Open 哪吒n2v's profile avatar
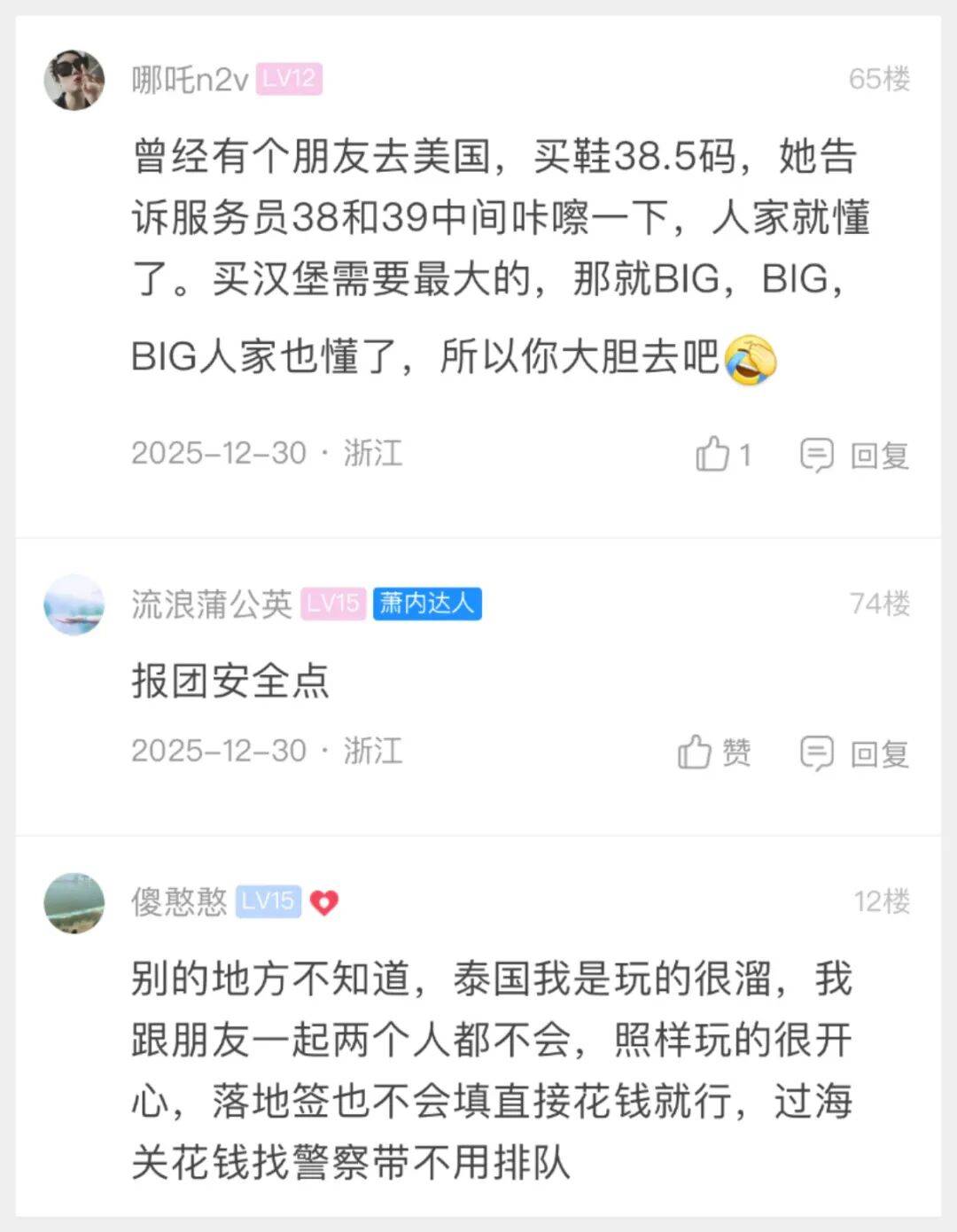This screenshot has height=1232, width=957. click(x=74, y=80)
